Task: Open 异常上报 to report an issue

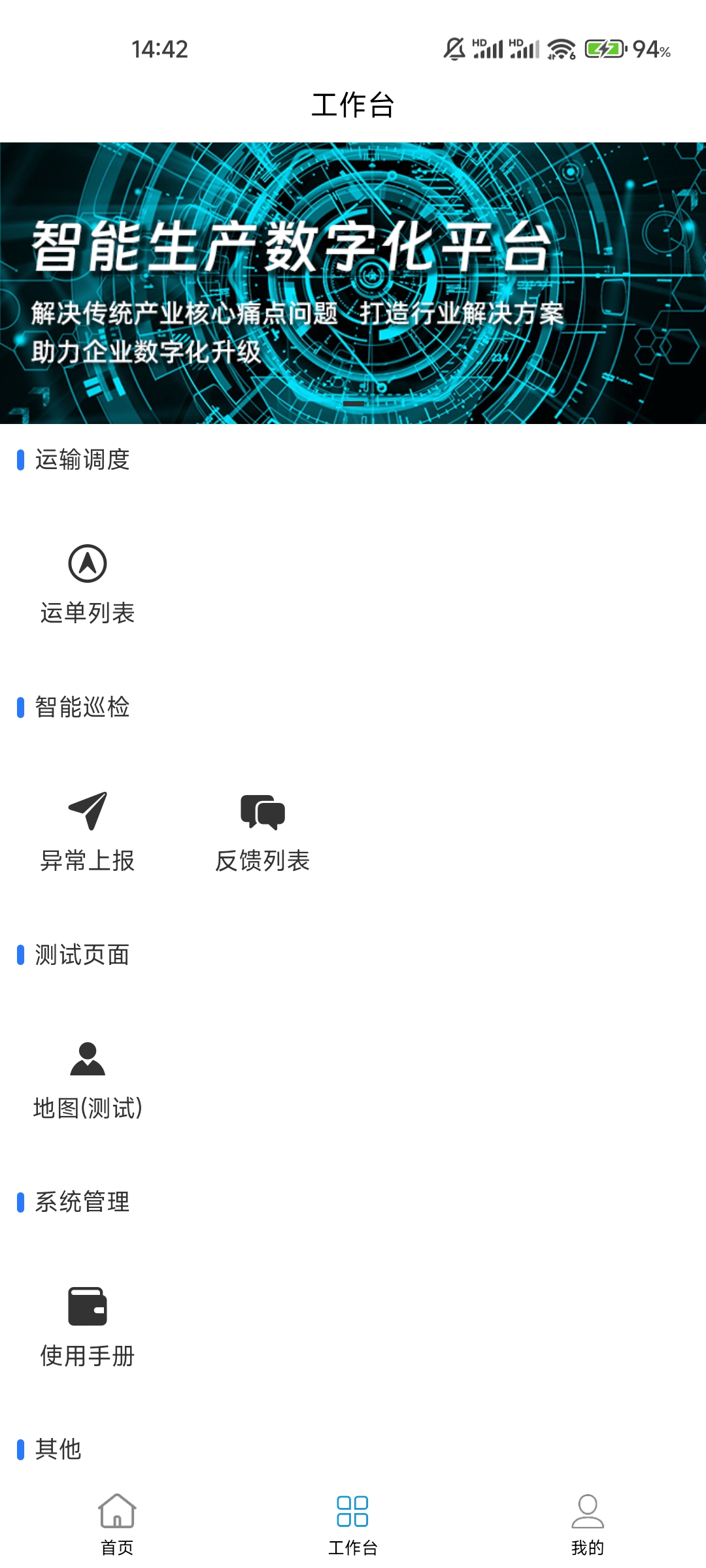Action: point(88,831)
